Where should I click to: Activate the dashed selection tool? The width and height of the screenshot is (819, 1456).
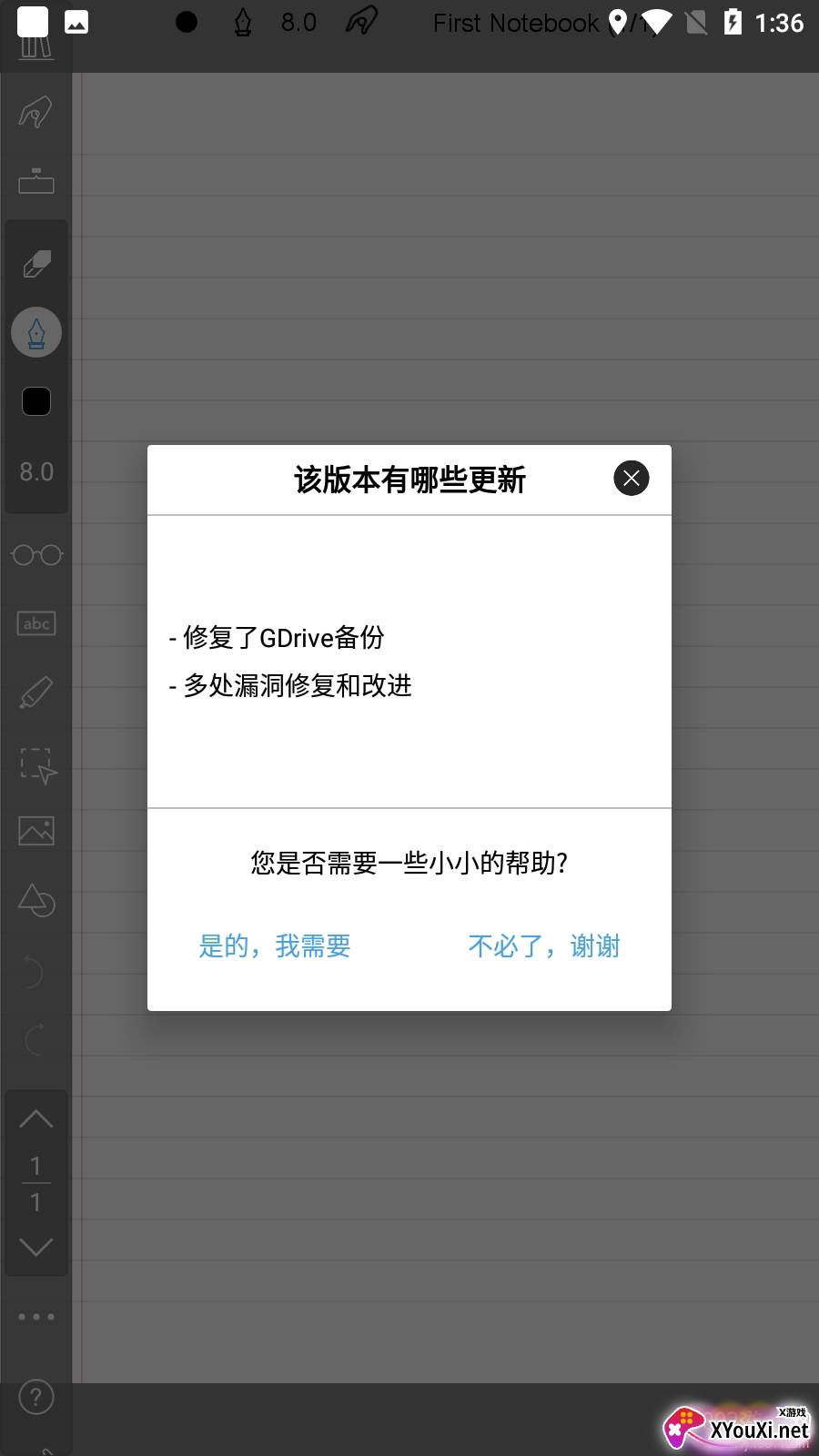[37, 764]
